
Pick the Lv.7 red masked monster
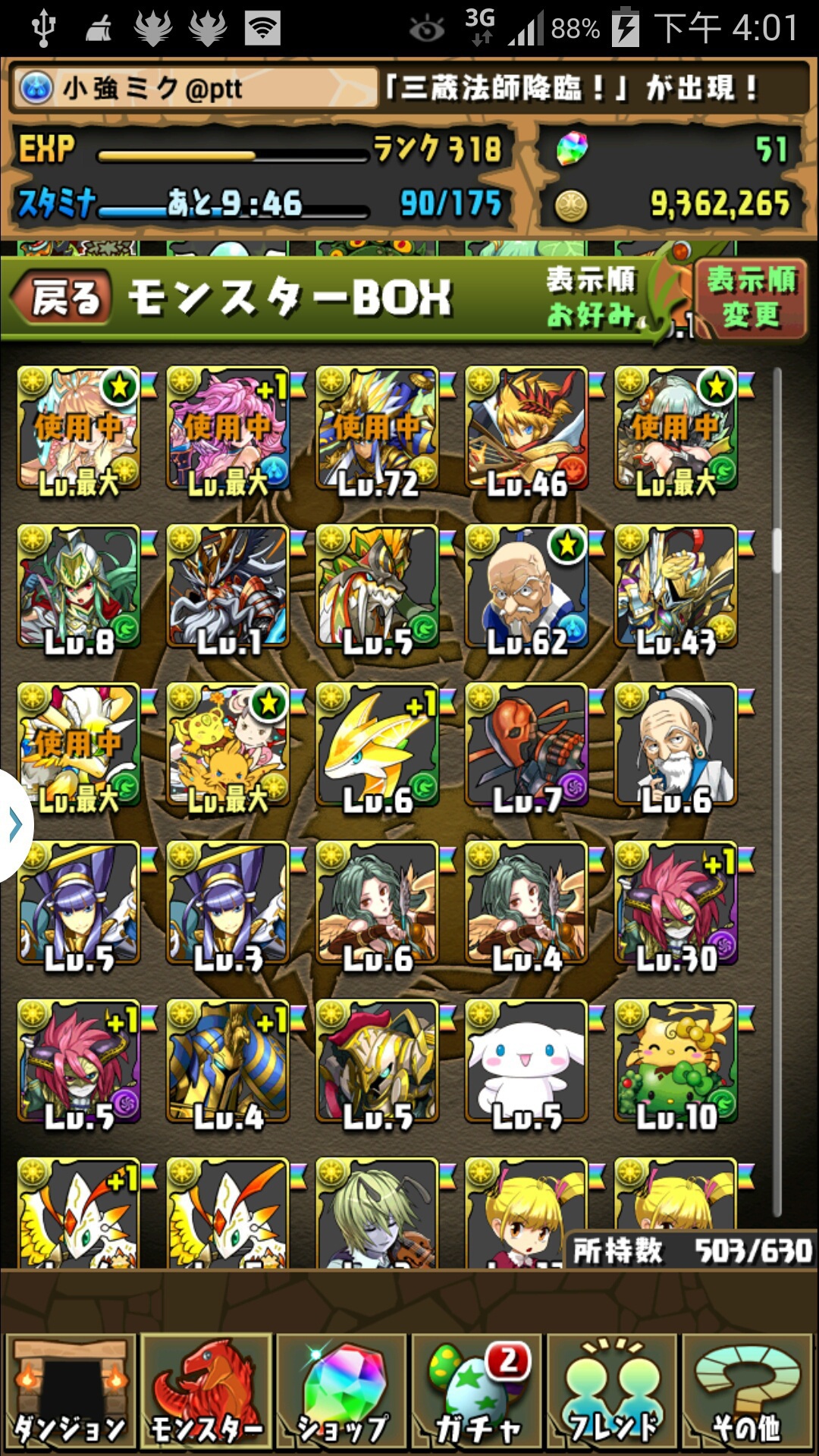pos(526,745)
